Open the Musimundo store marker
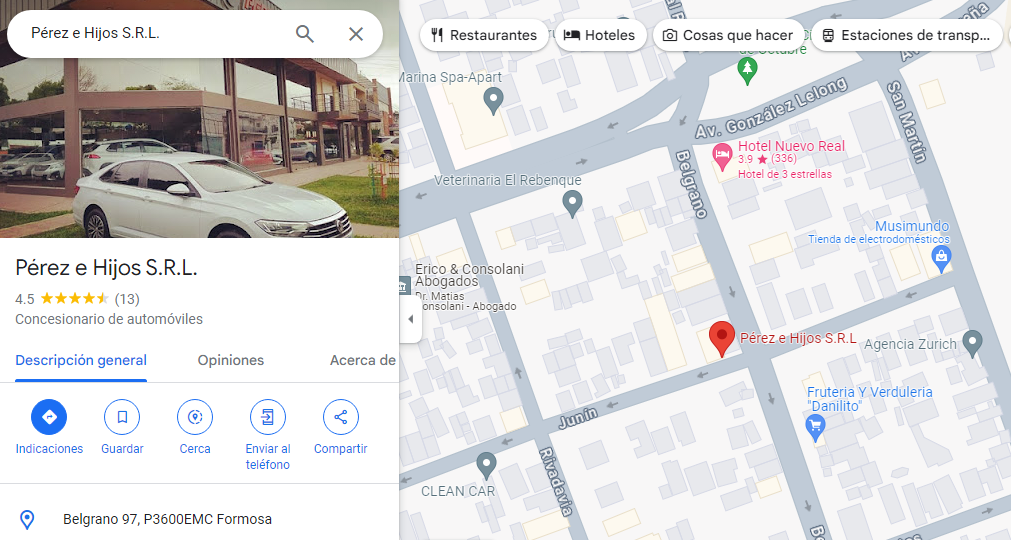 point(940,258)
